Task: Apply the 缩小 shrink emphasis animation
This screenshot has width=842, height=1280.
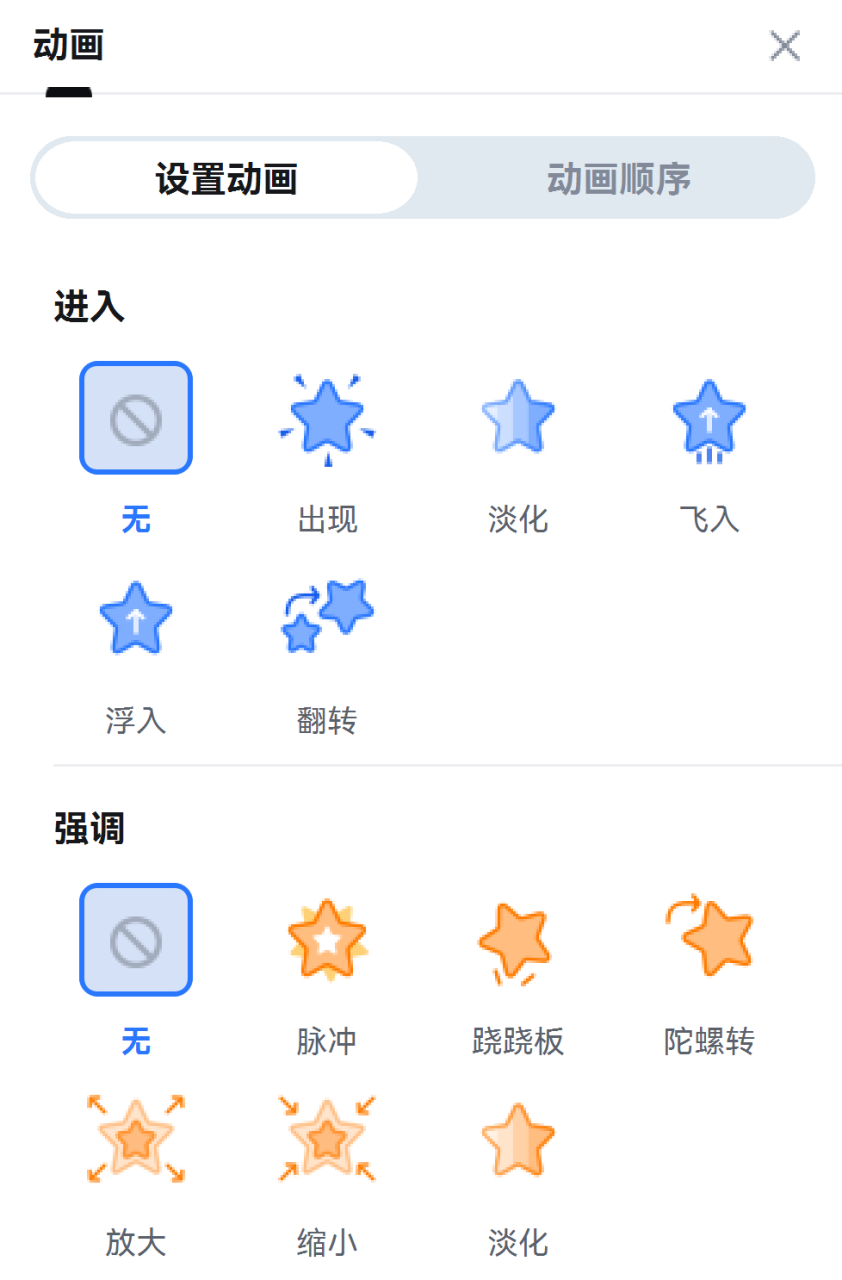Action: (327, 1138)
